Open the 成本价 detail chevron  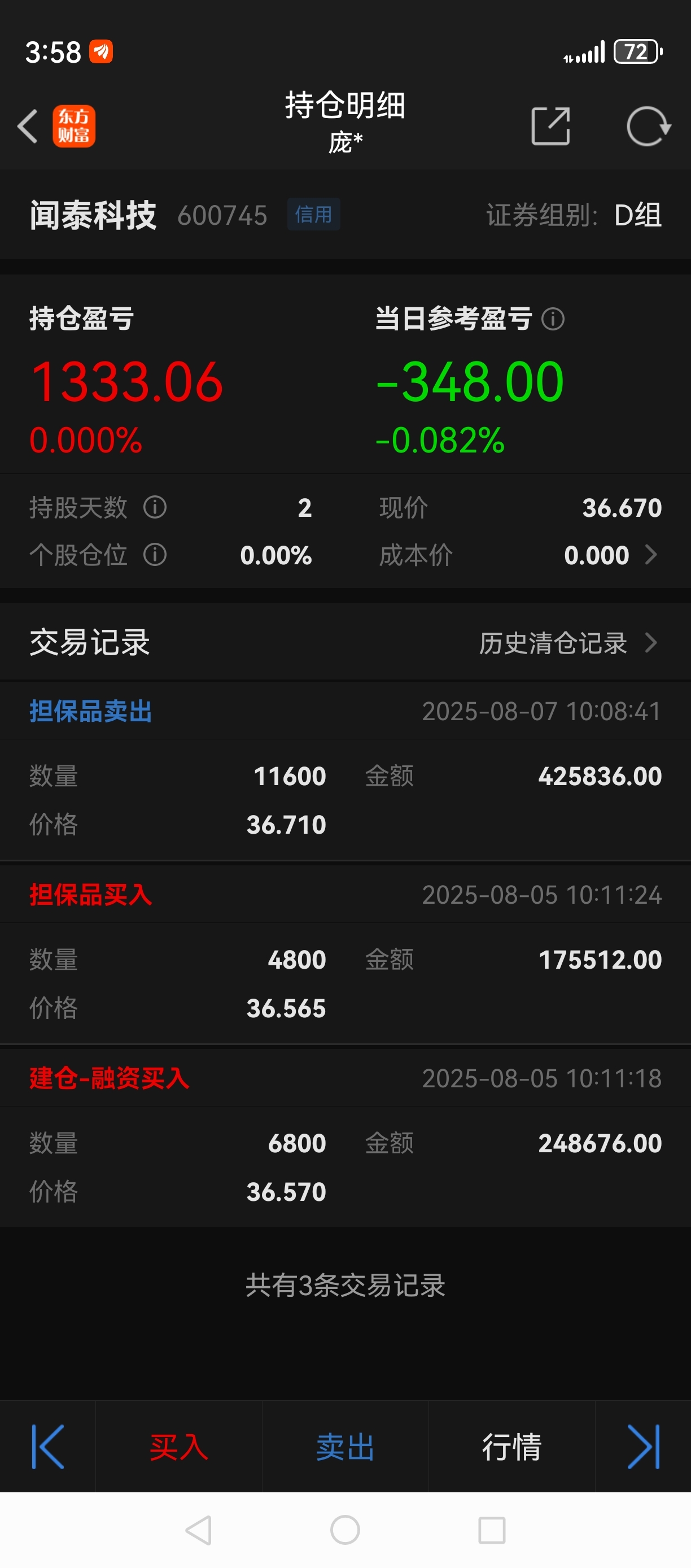[x=651, y=555]
